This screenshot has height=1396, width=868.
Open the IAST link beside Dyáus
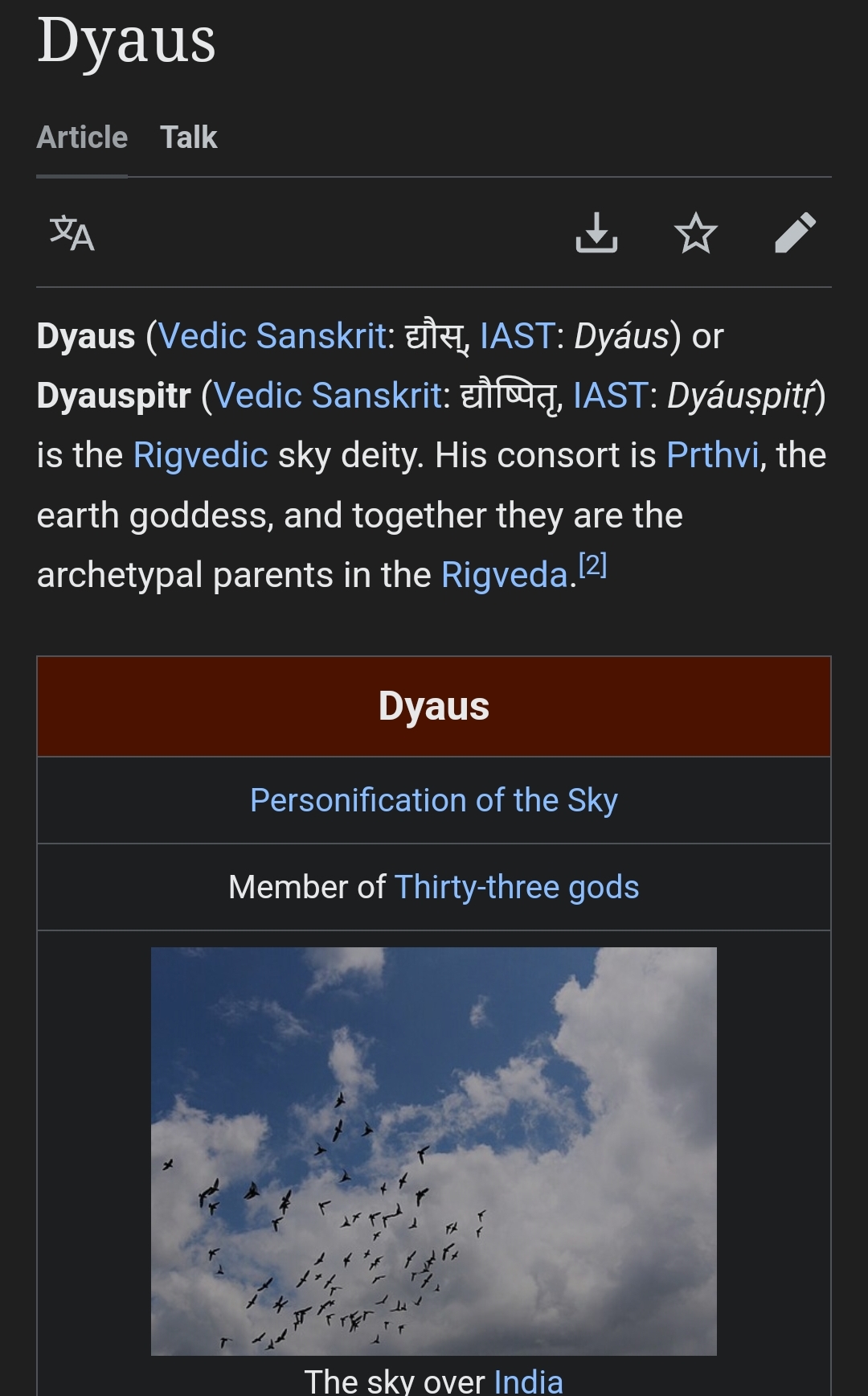(x=517, y=336)
